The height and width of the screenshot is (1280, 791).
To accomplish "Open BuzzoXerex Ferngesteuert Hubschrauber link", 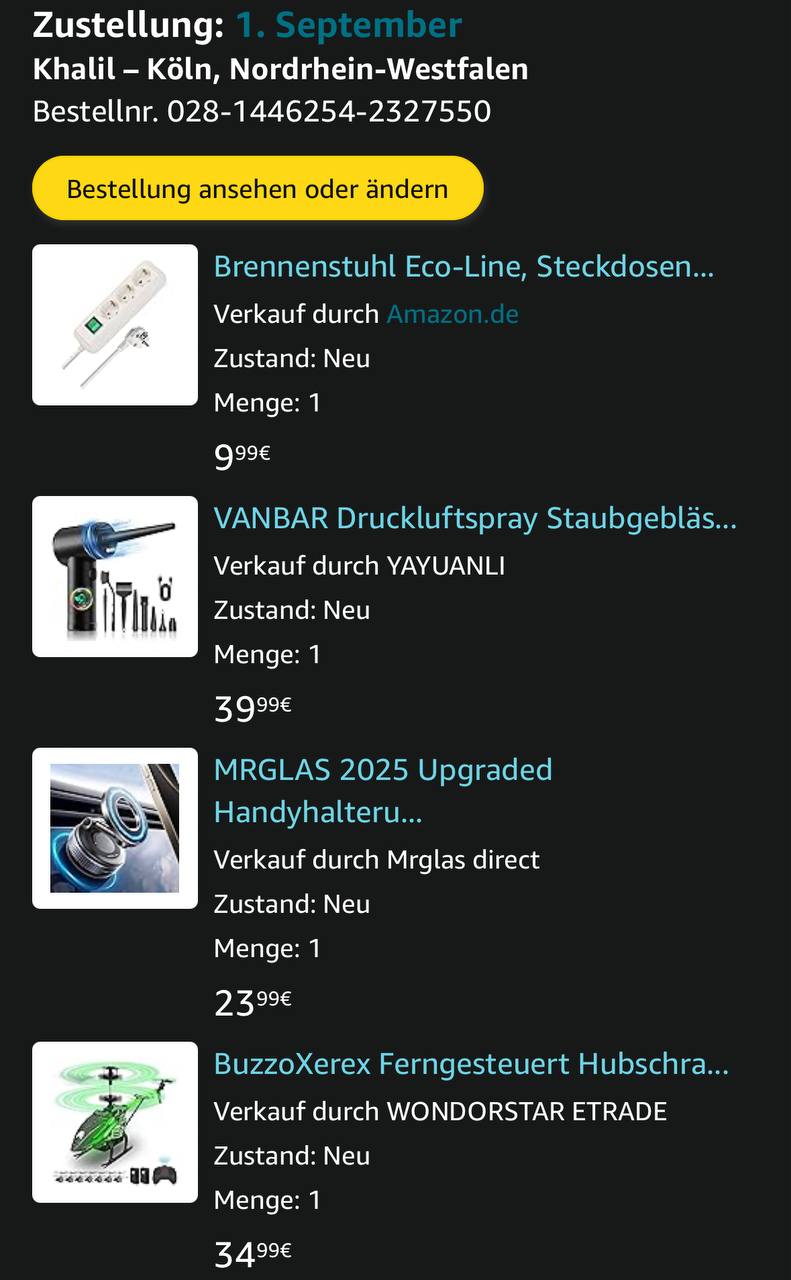I will click(x=470, y=1064).
